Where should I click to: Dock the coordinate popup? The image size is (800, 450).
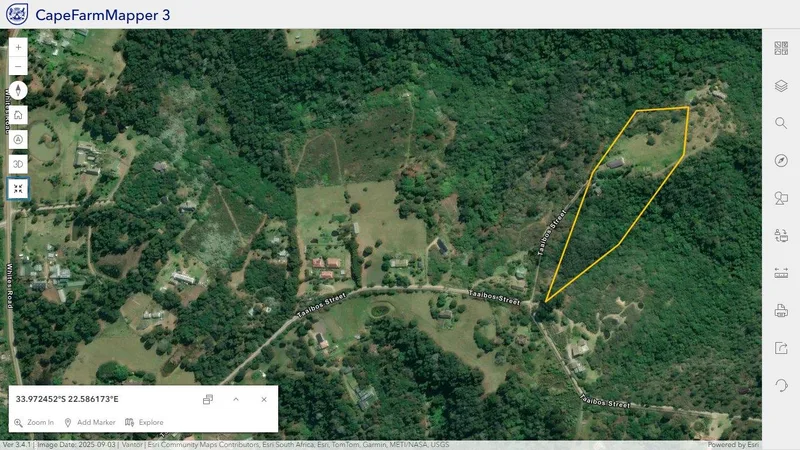208,399
